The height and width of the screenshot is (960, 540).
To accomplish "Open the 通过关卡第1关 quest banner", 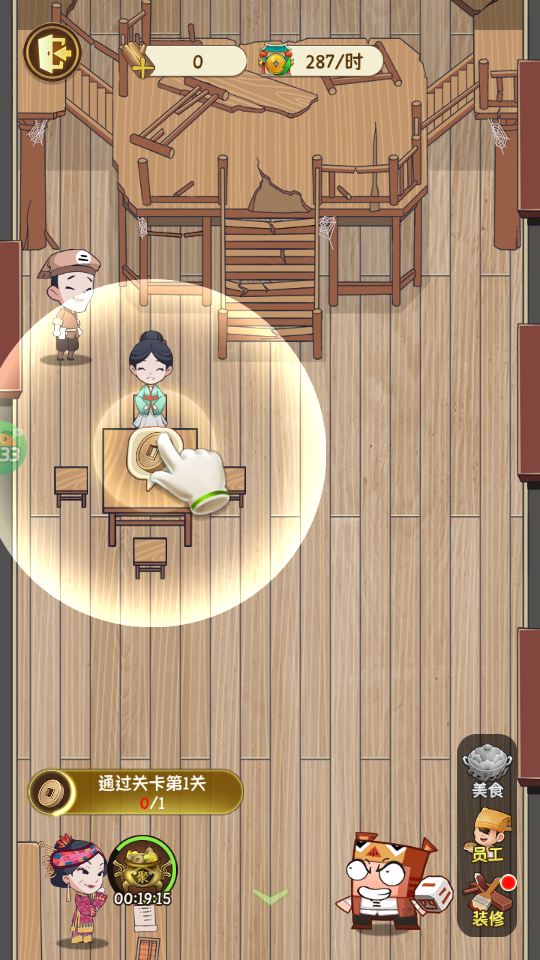I will pyautogui.click(x=136, y=792).
